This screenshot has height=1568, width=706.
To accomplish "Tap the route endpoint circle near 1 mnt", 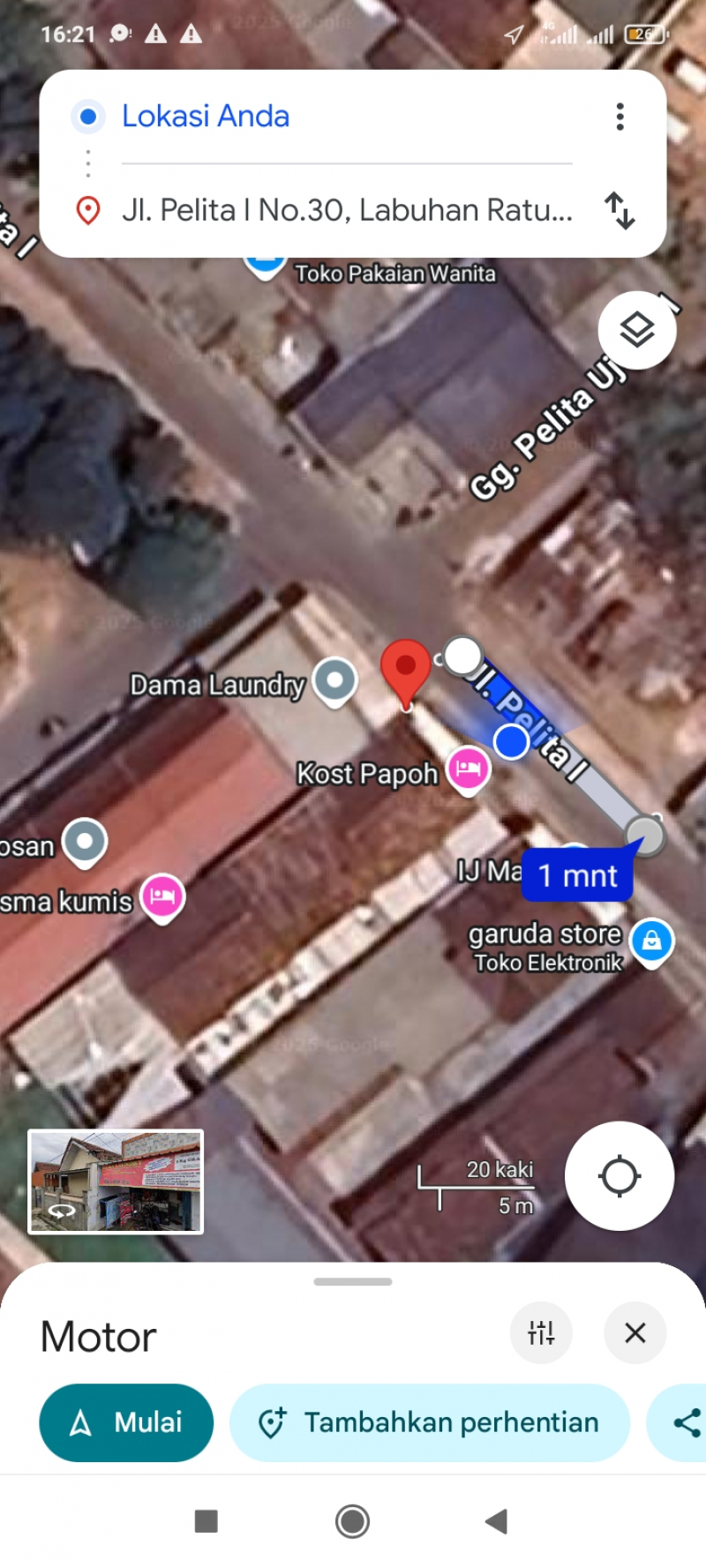I will pos(645,834).
